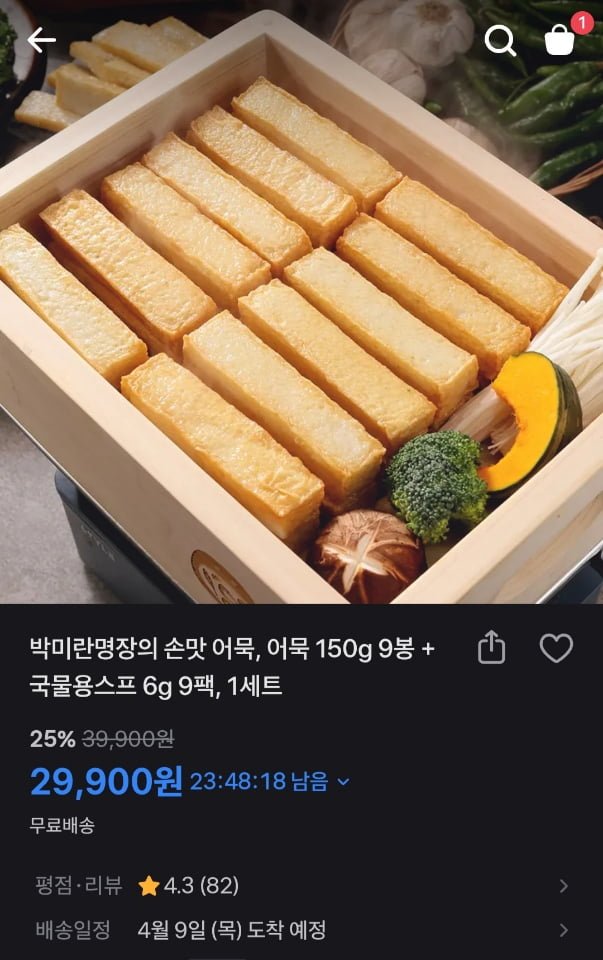The image size is (603, 960).
Task: Go back using the arrow icon
Action: click(x=41, y=40)
